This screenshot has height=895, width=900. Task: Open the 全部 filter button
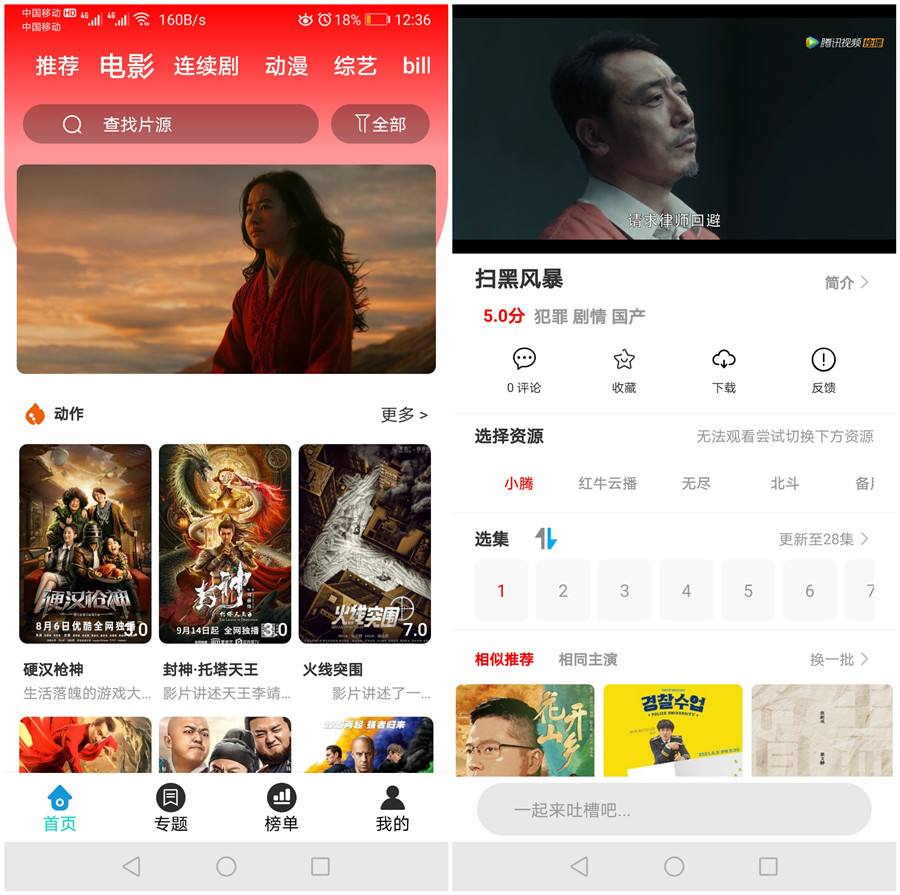pyautogui.click(x=380, y=124)
